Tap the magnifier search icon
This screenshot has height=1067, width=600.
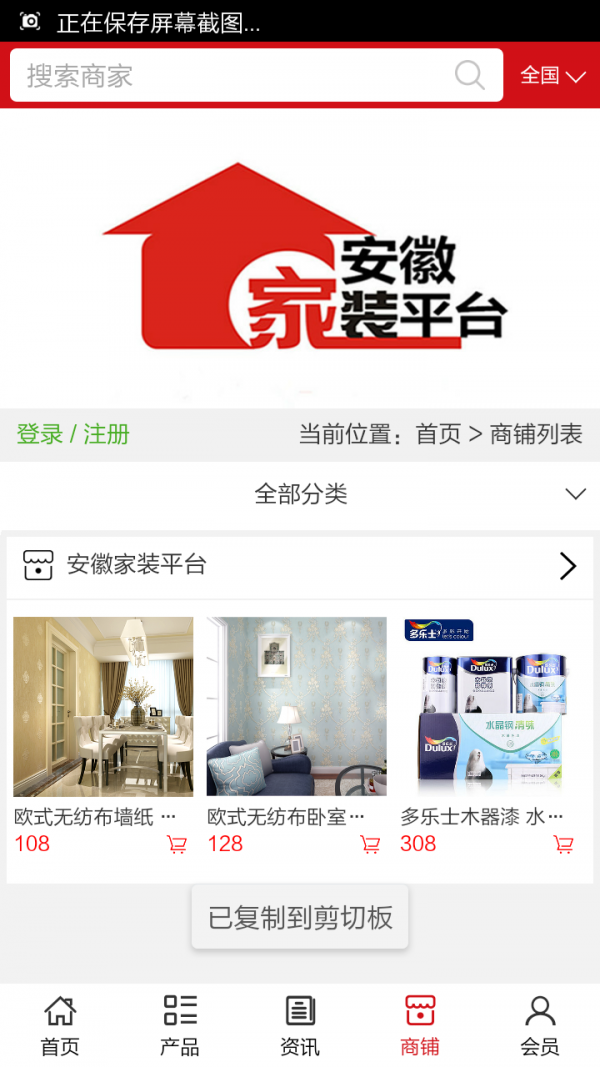pos(469,76)
